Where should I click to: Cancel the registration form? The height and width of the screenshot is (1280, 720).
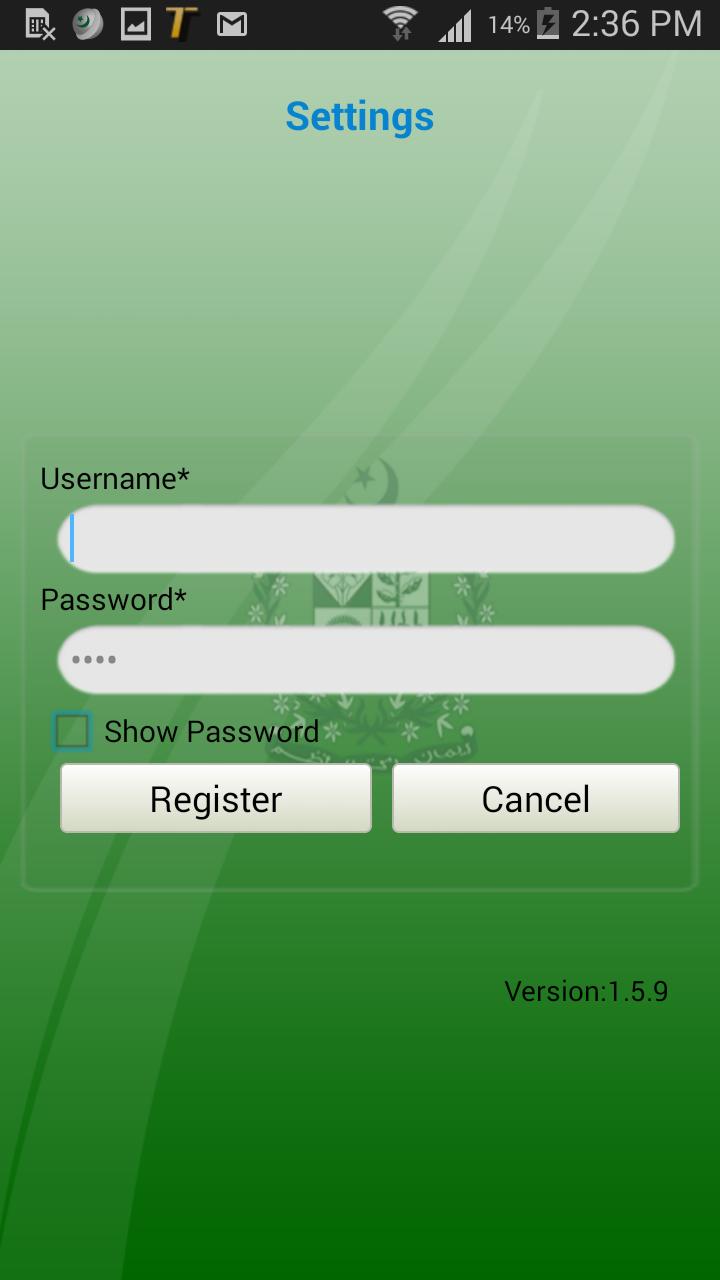pos(535,799)
